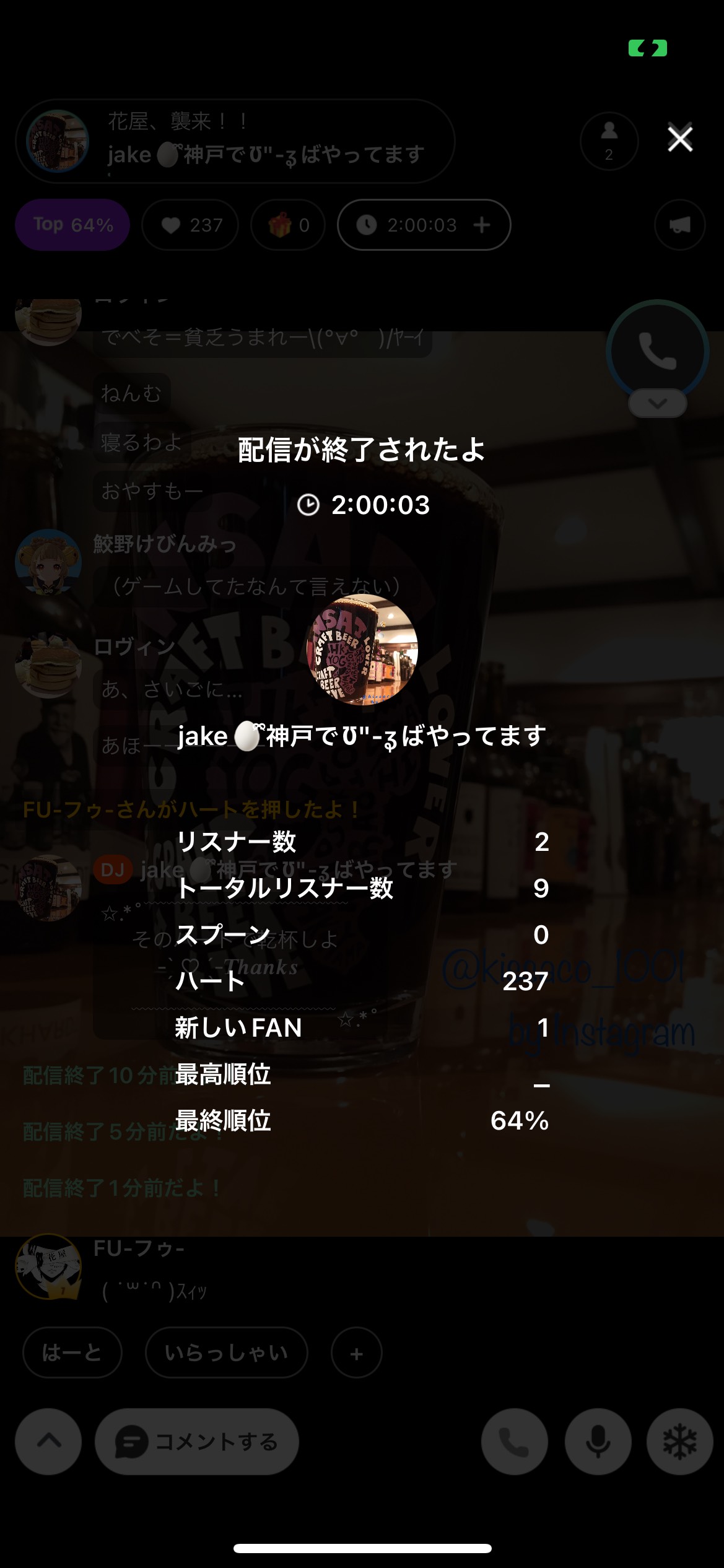Open the gift spoon counter chip
Viewport: 724px width, 1568px height.
coord(288,225)
